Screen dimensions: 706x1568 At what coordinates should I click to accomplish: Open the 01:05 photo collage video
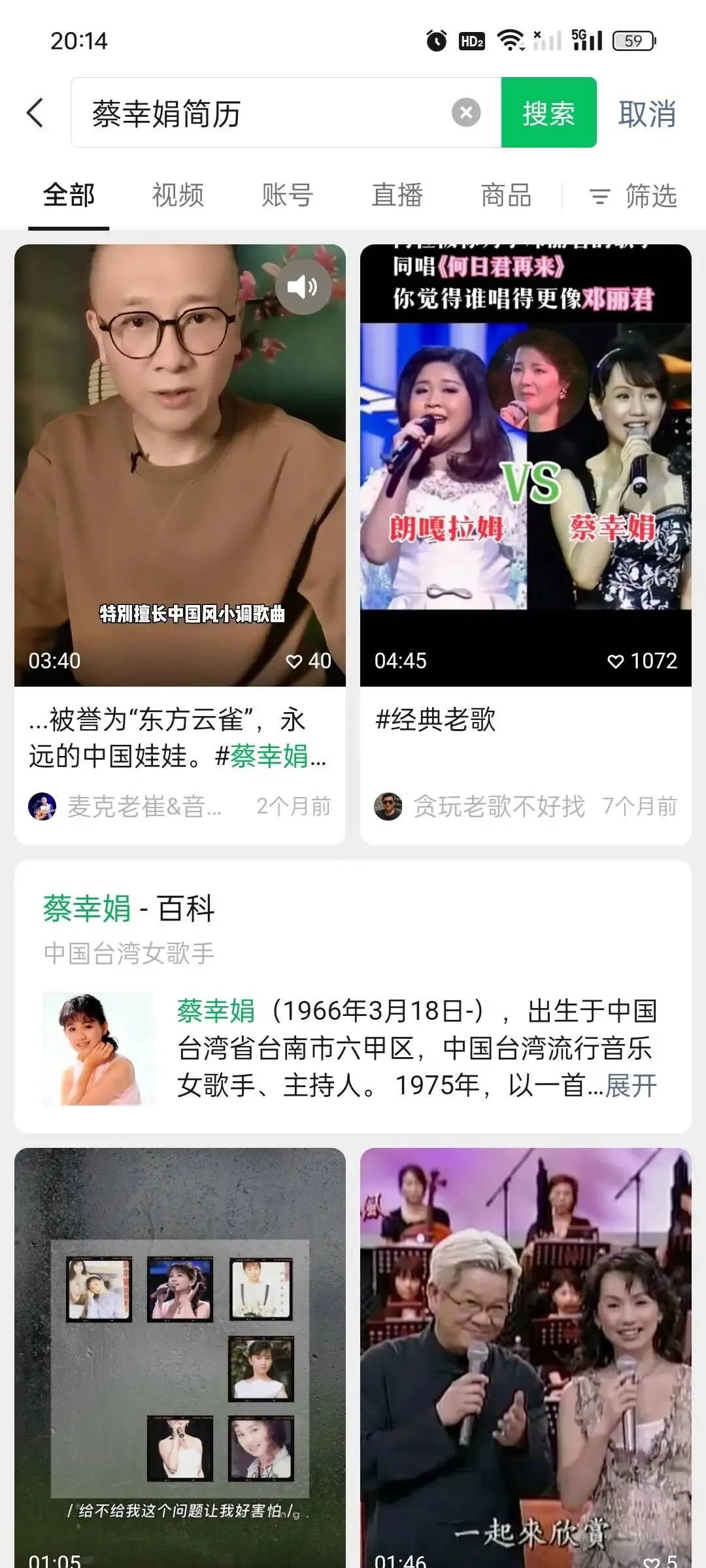(x=180, y=1359)
